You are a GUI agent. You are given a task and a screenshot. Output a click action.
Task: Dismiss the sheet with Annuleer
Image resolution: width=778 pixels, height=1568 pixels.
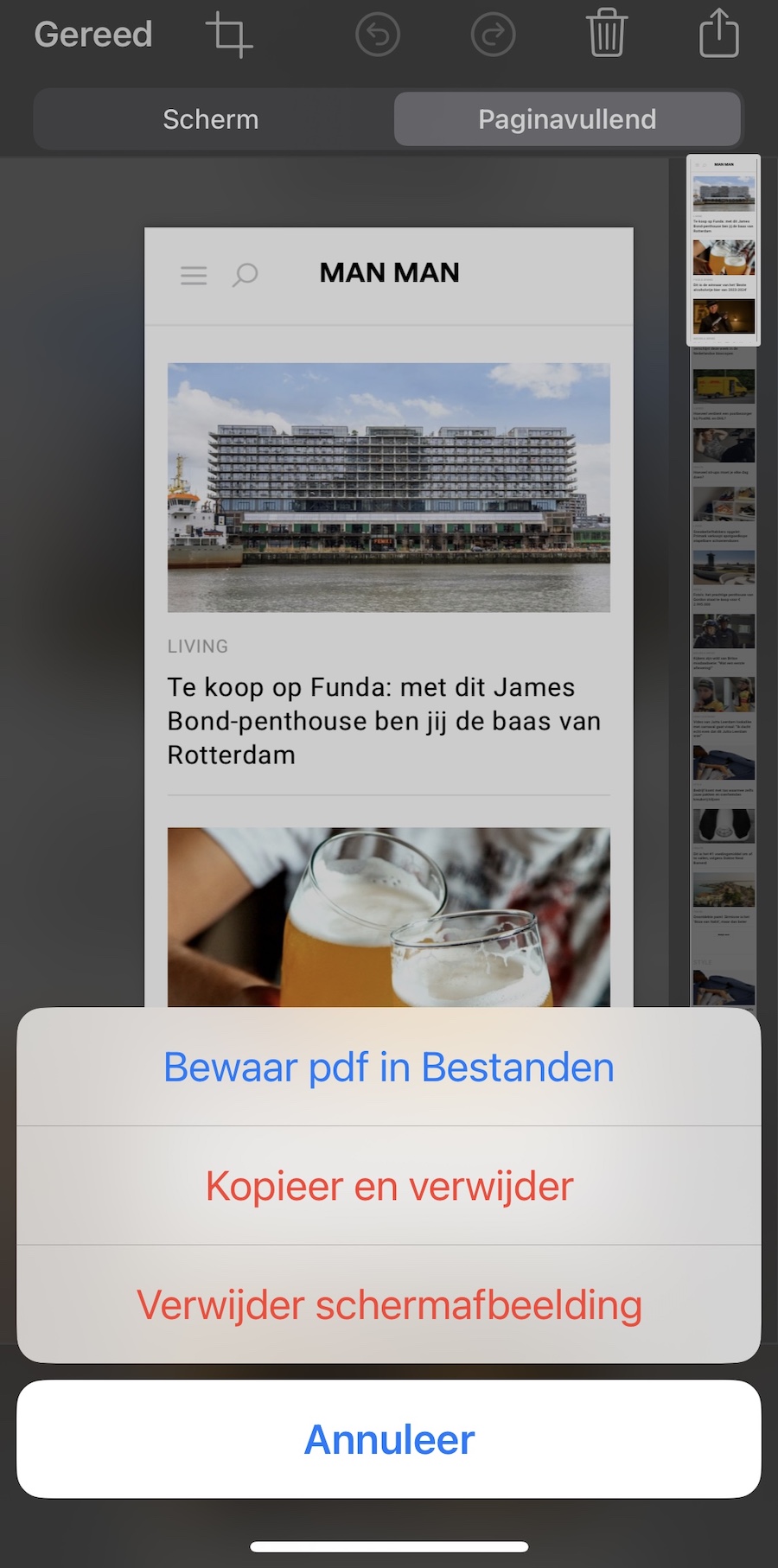(389, 1439)
